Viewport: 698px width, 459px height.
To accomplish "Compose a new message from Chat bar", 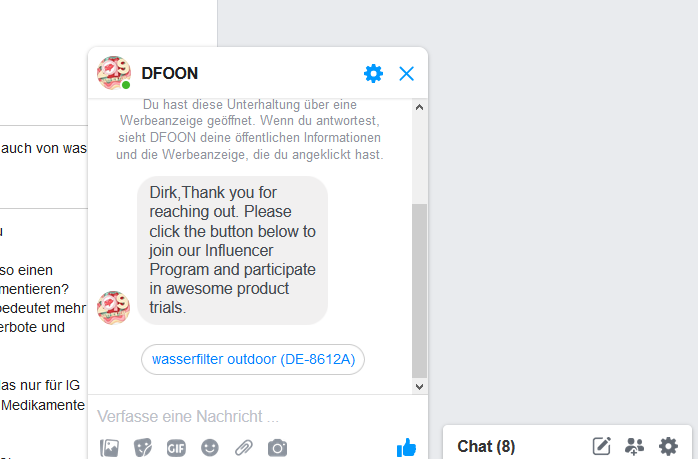I will point(601,446).
